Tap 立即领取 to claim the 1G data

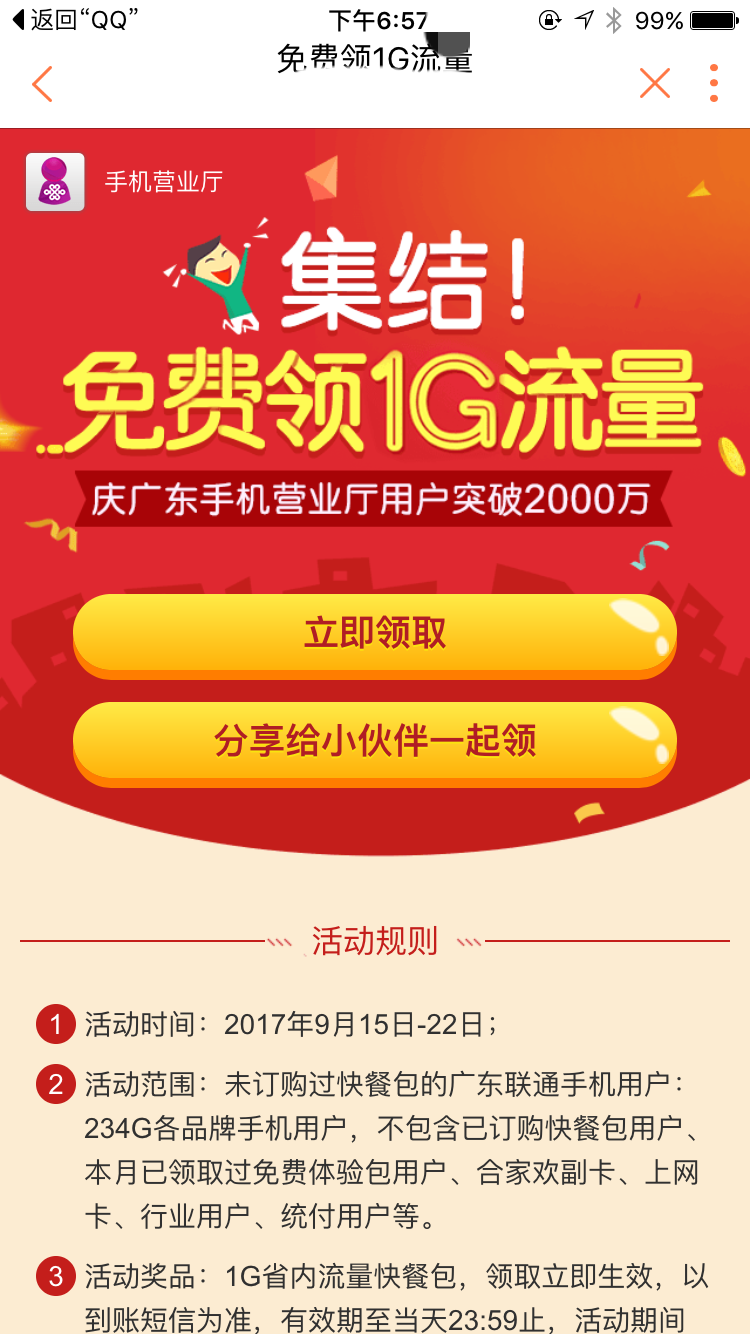point(375,634)
